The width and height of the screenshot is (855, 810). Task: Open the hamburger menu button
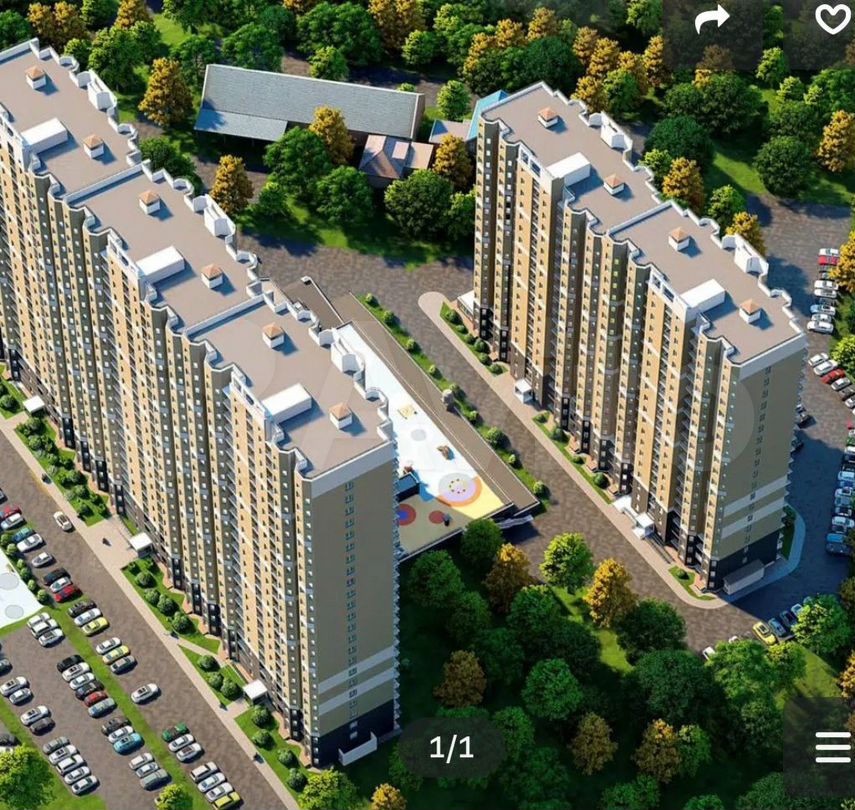pyautogui.click(x=832, y=747)
